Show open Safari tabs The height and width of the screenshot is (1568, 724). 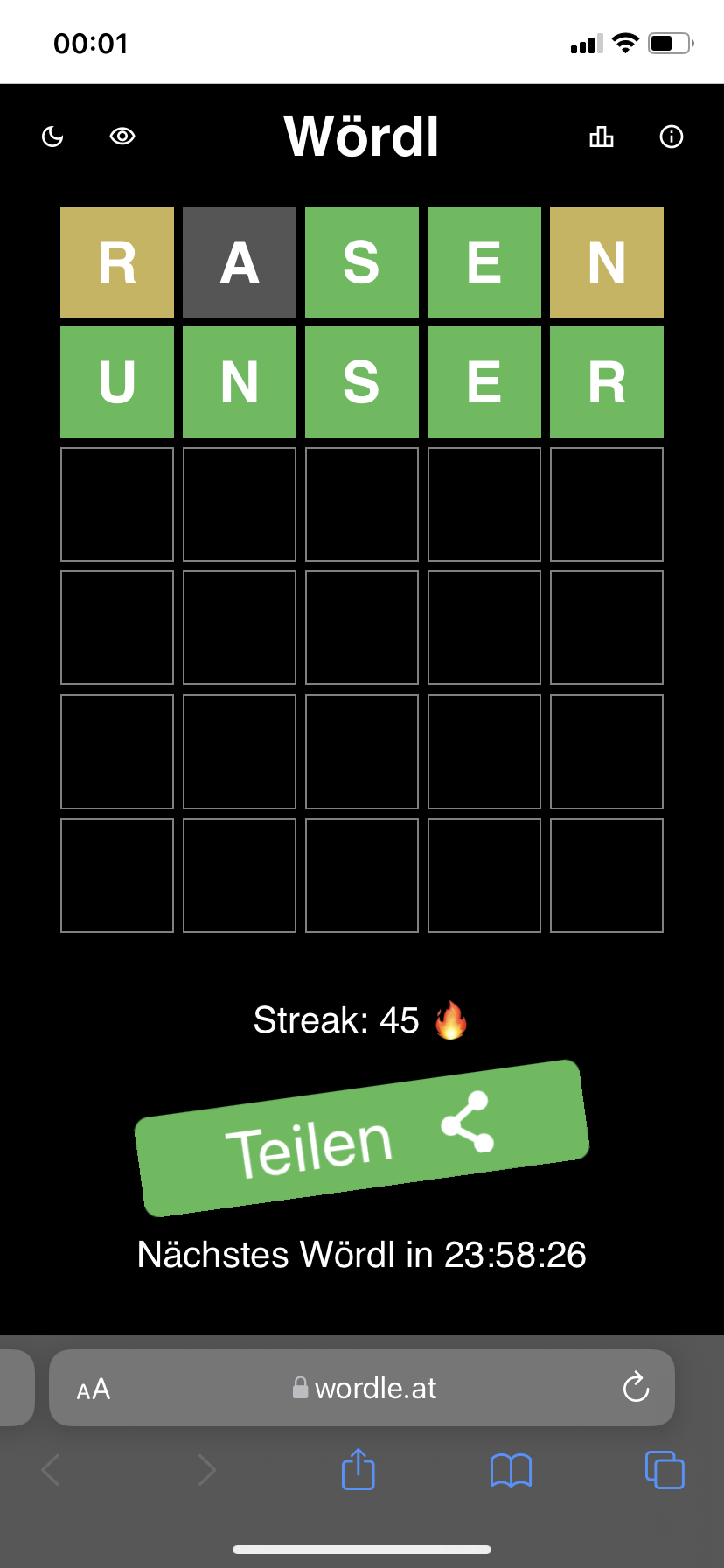(665, 1469)
